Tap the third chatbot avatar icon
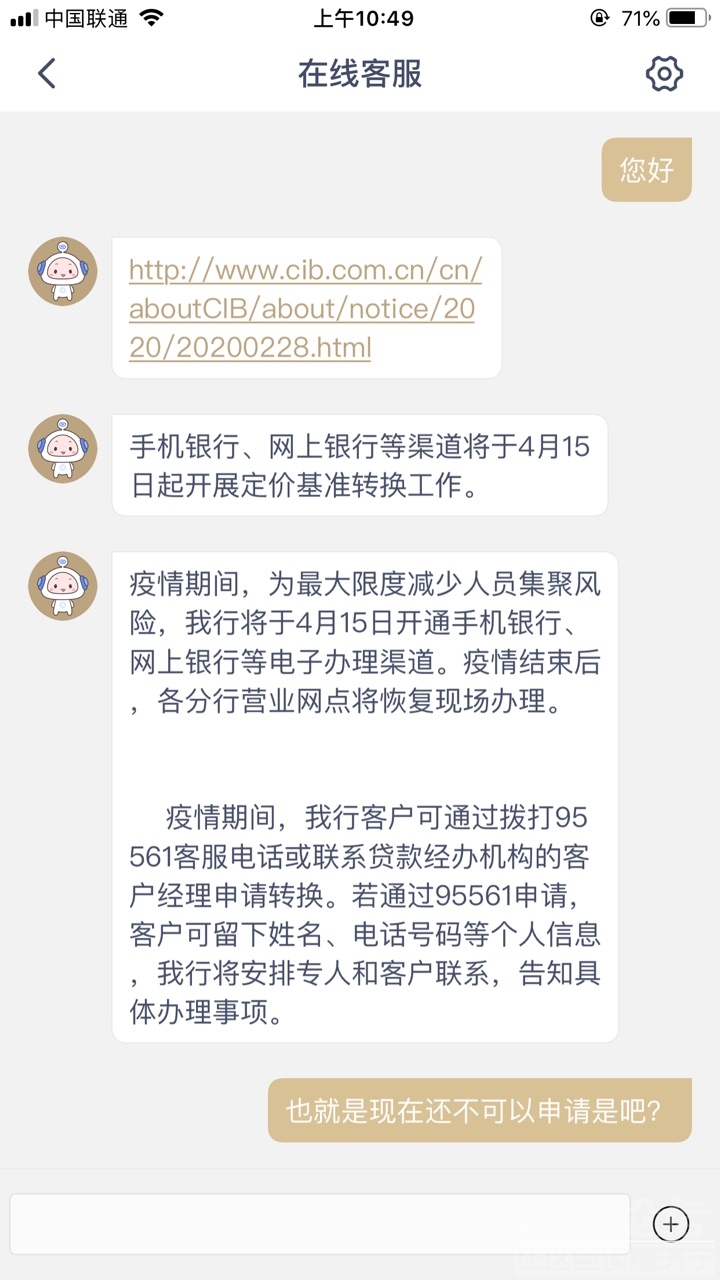Viewport: 720px width, 1280px height. pos(61,585)
